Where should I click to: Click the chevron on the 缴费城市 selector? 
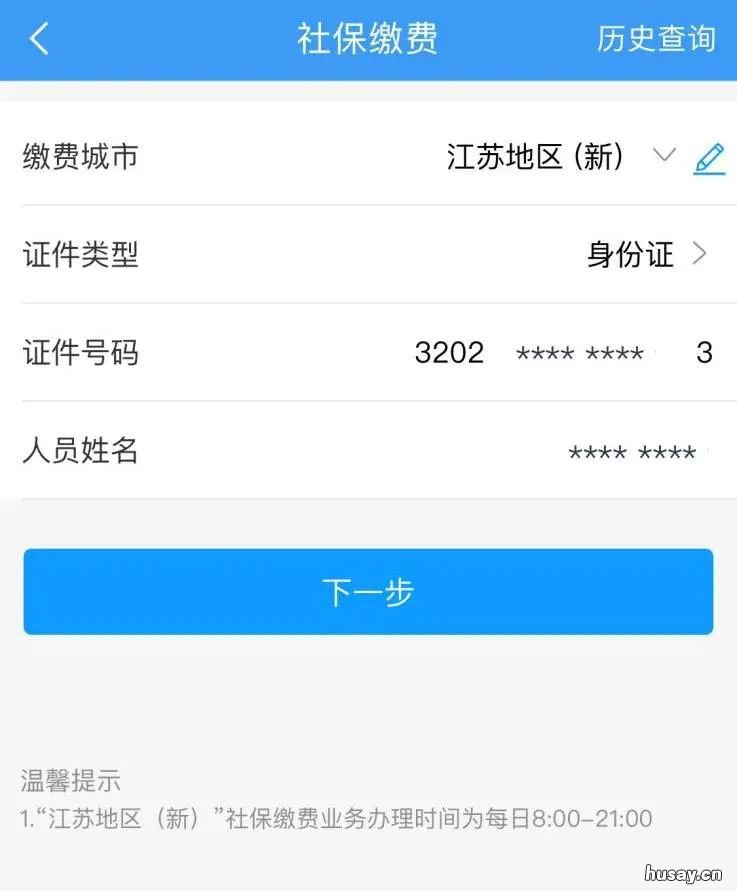(663, 157)
